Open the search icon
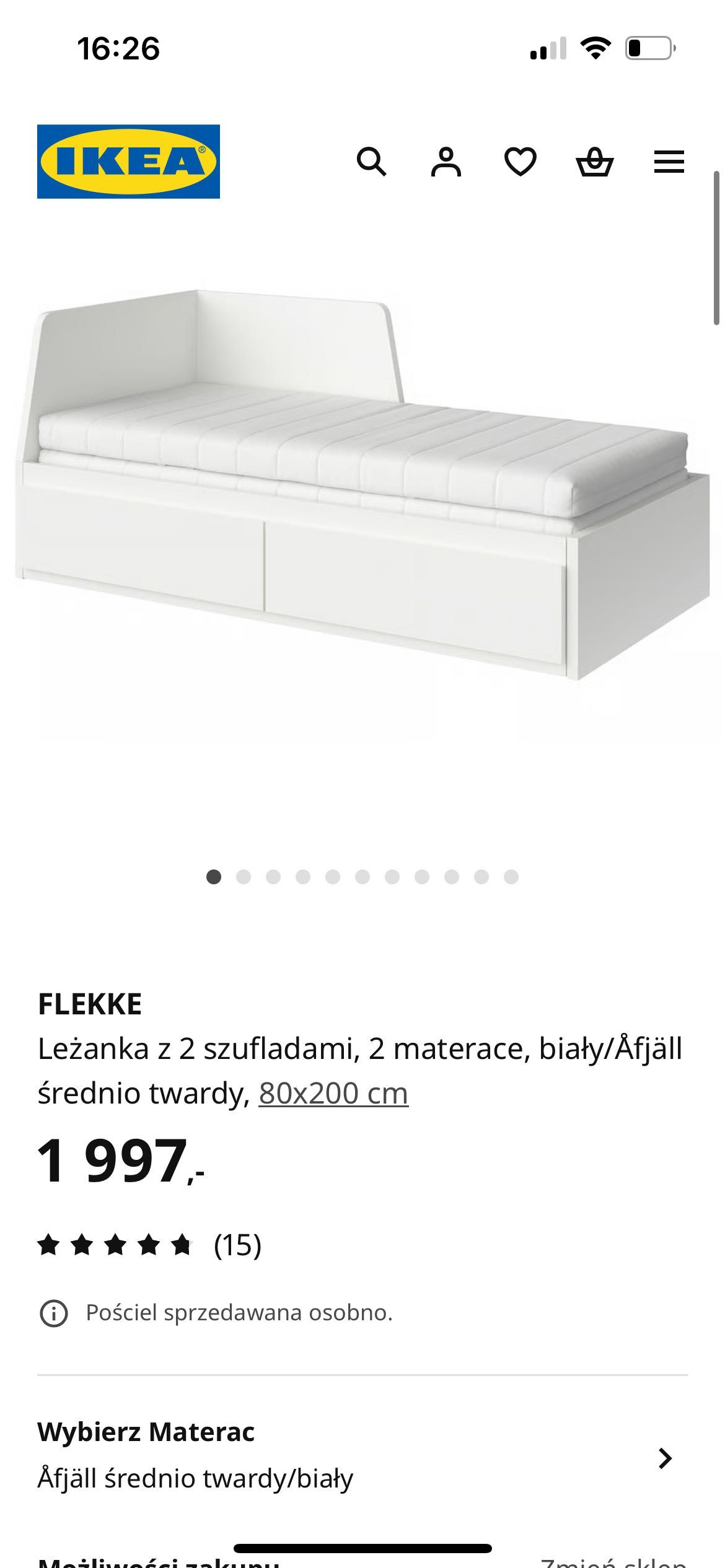The width and height of the screenshot is (725, 1568). coord(371,162)
